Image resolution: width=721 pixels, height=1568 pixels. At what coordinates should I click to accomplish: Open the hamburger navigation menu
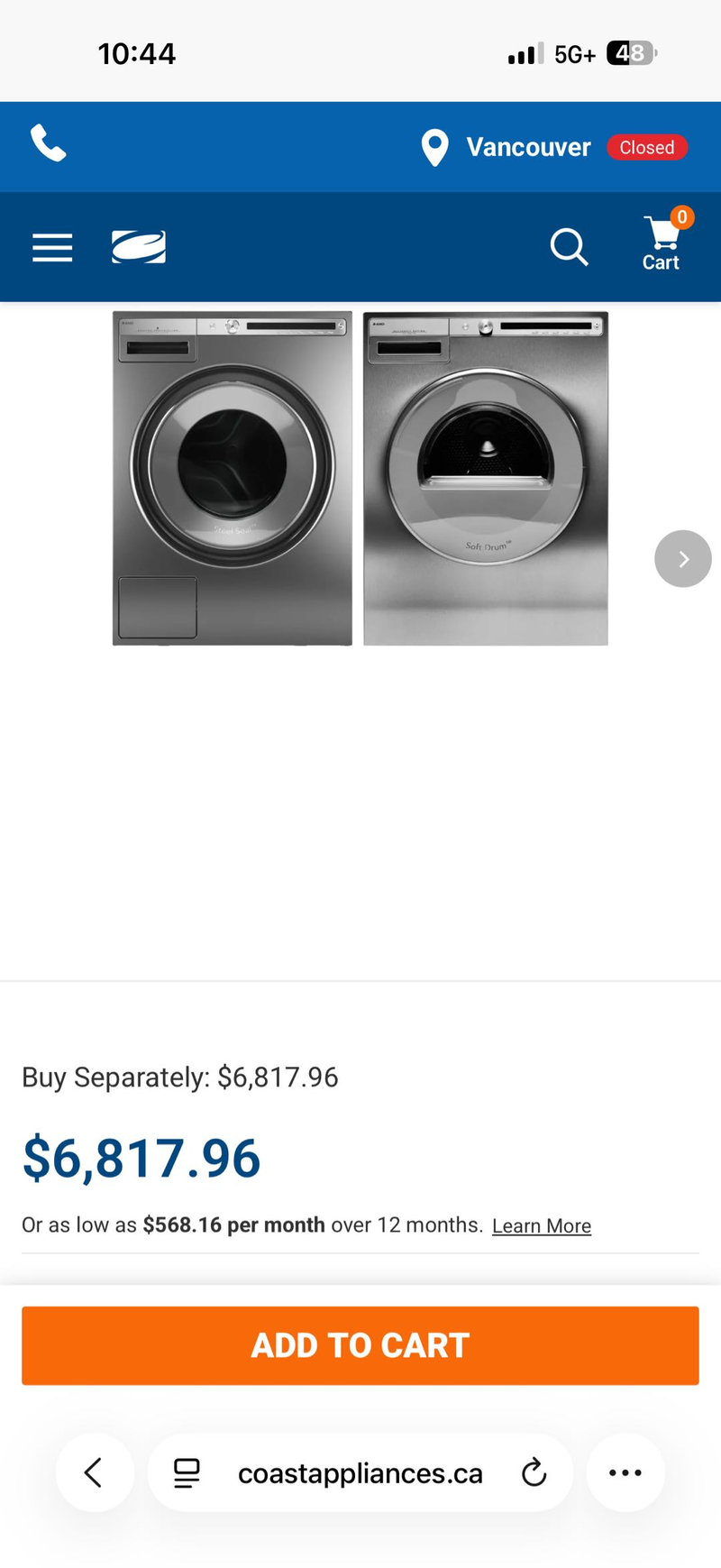(x=52, y=247)
